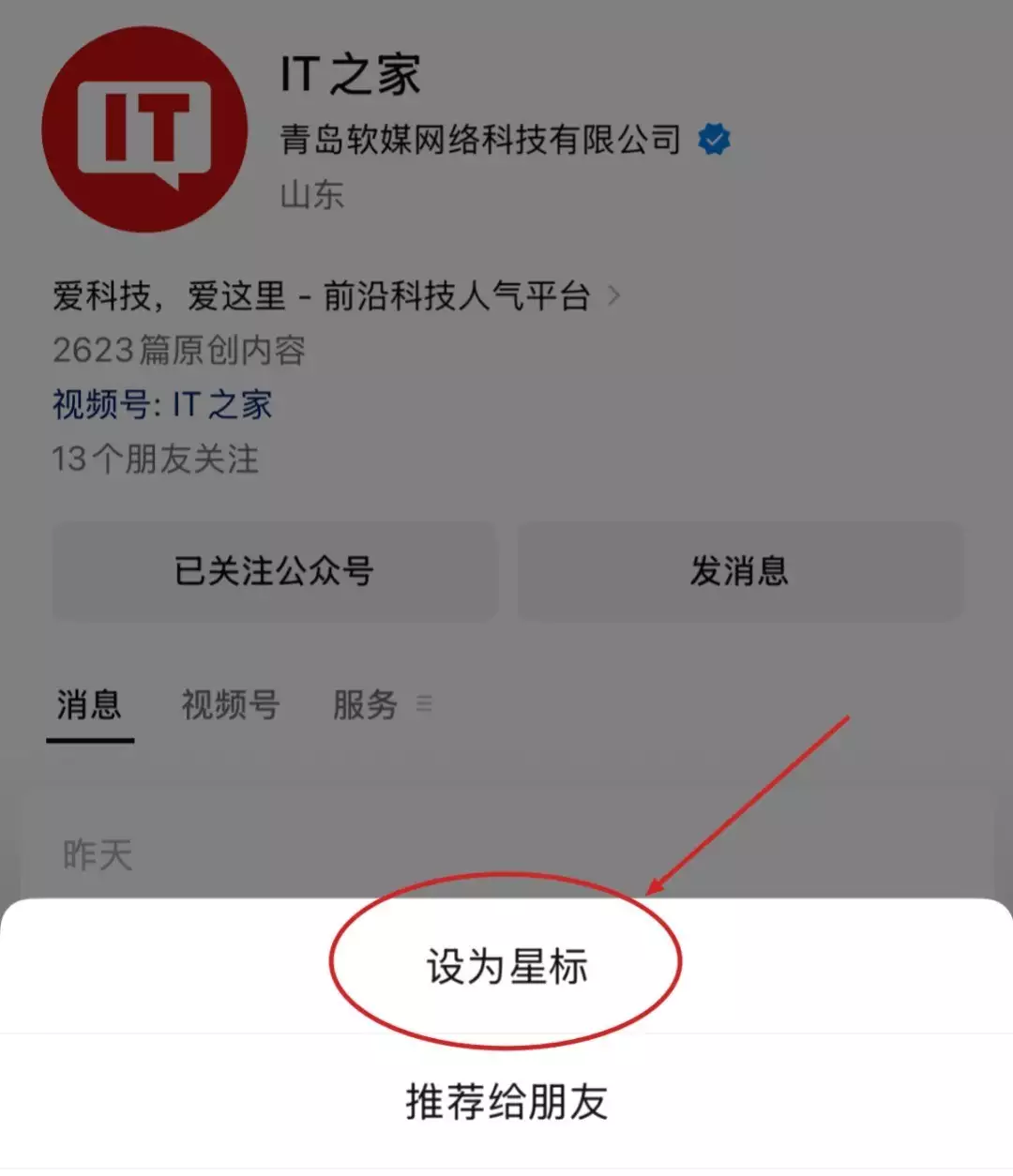Expand the 爱科技，爱这里 description
Viewport: 1013px width, 1176px height.
pyautogui.click(x=336, y=296)
